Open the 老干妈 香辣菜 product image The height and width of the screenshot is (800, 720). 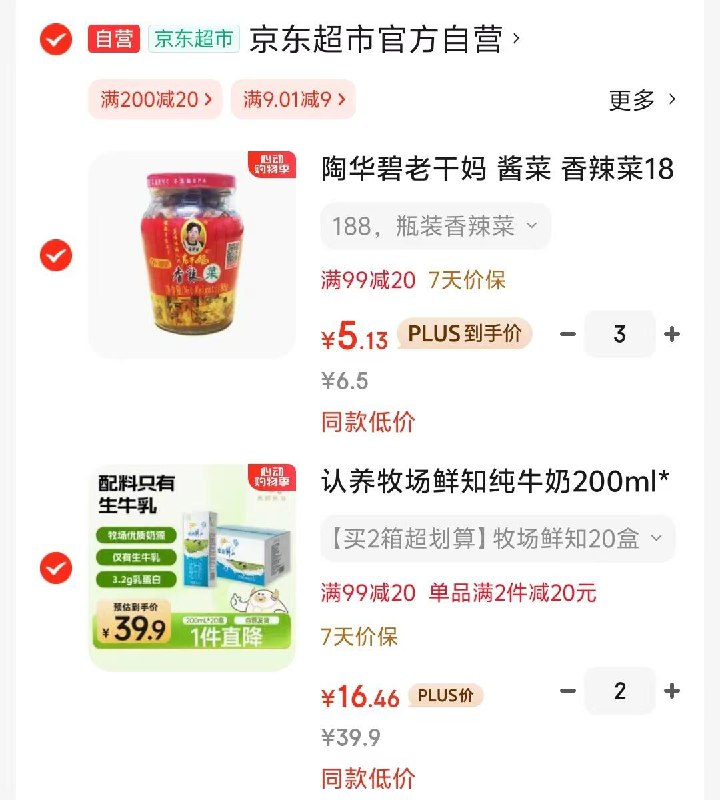pyautogui.click(x=192, y=254)
